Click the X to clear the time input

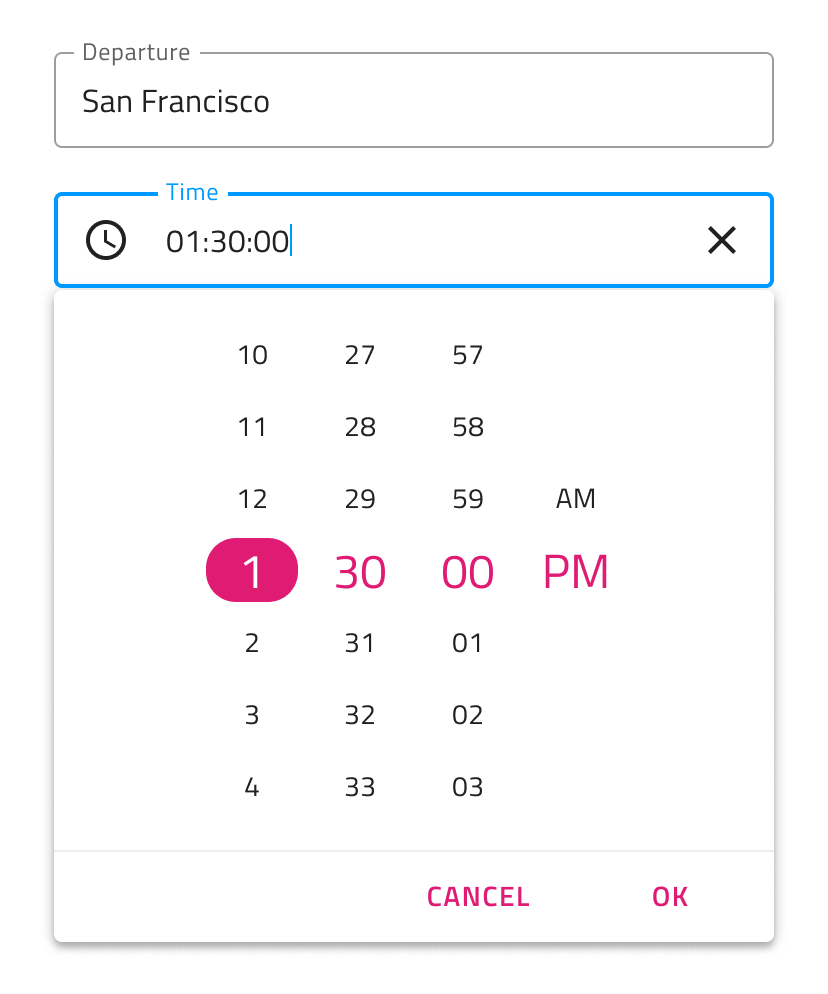pyautogui.click(x=722, y=240)
